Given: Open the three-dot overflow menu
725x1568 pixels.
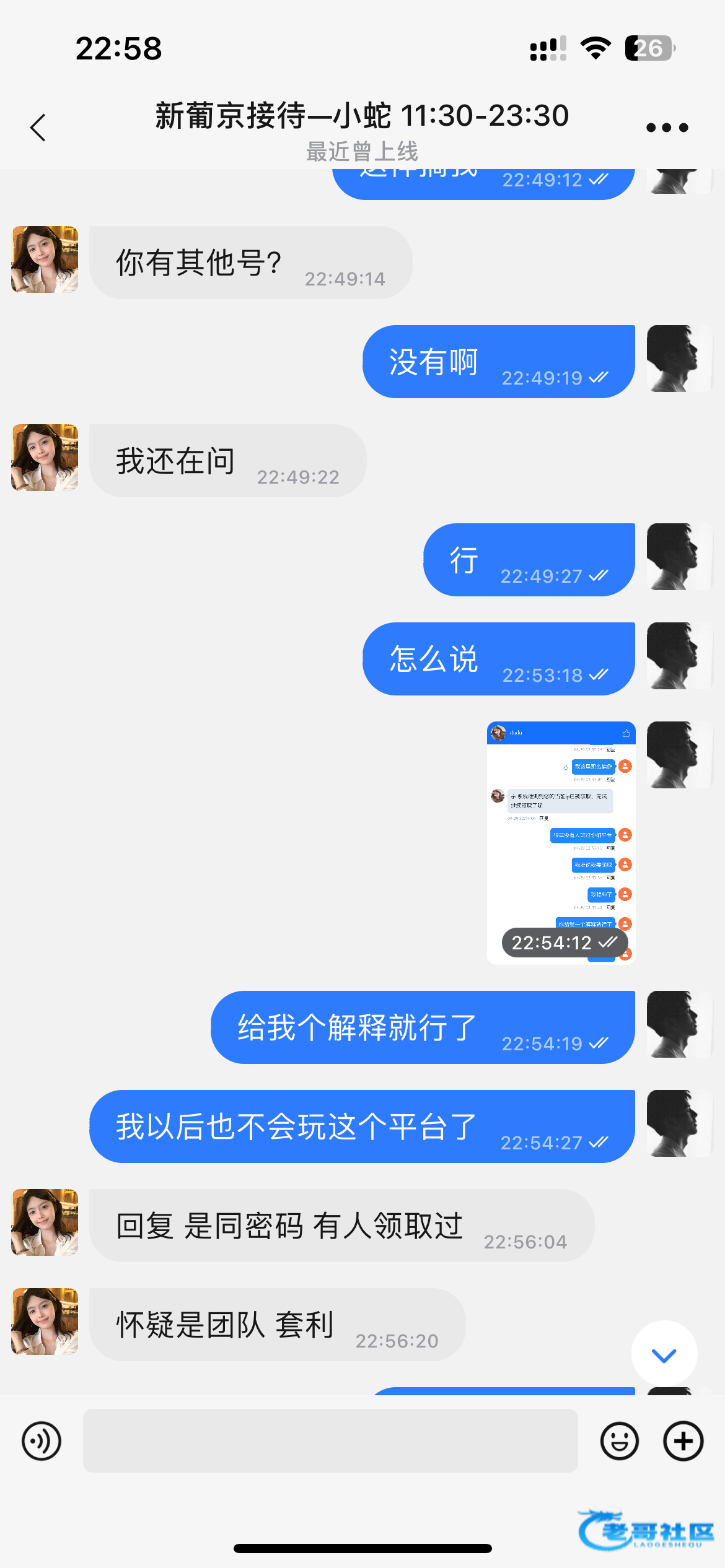Looking at the screenshot, I should (667, 128).
